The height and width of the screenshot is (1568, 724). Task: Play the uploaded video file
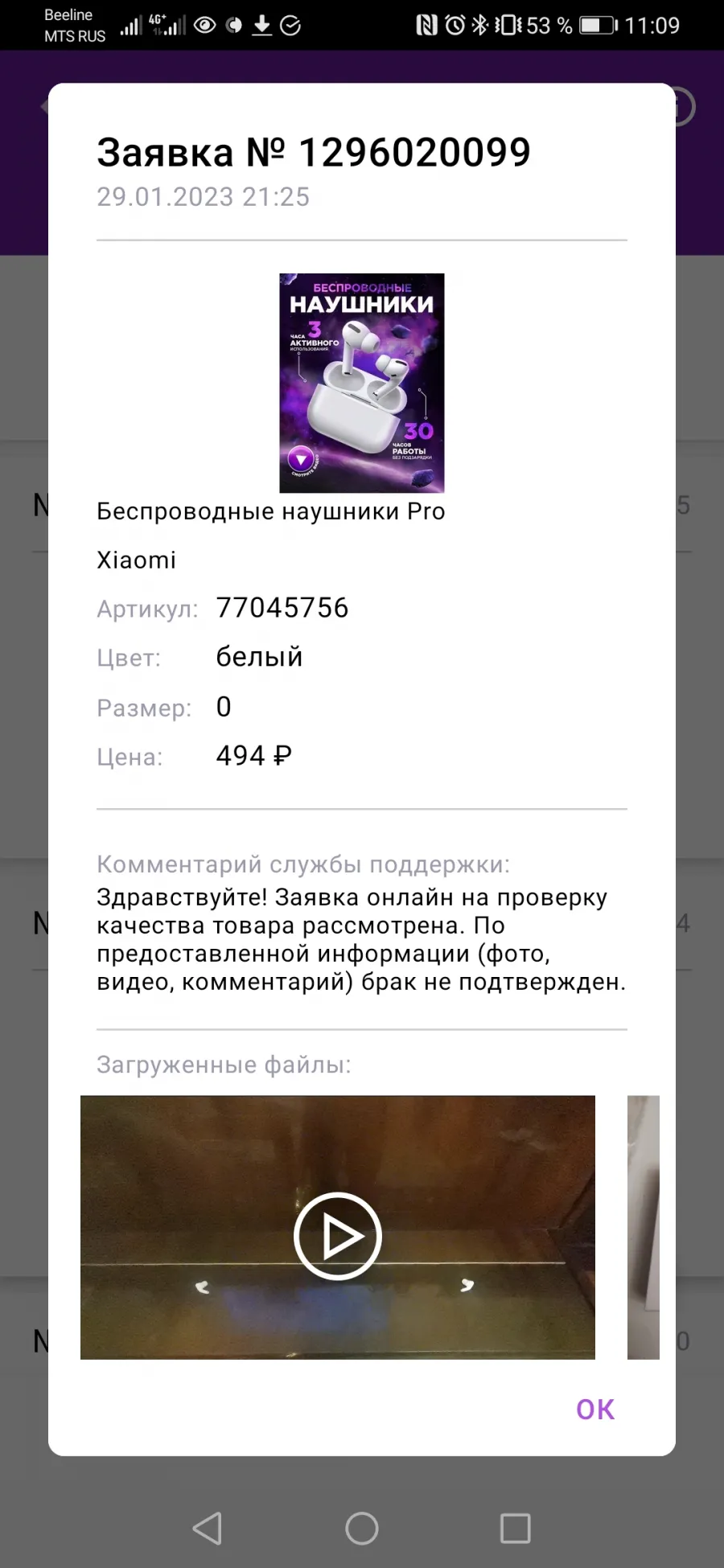(338, 1236)
